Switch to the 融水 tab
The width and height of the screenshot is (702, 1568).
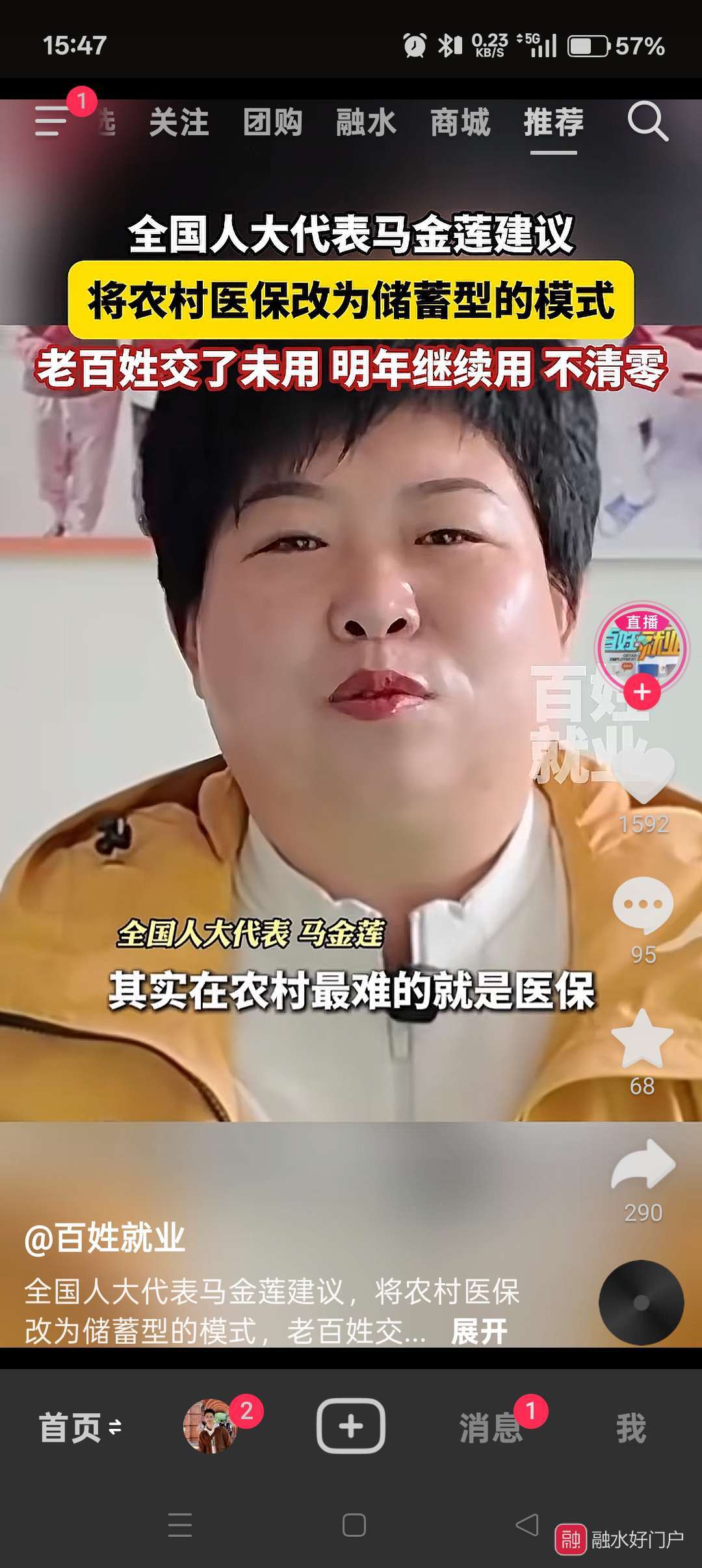pos(366,123)
